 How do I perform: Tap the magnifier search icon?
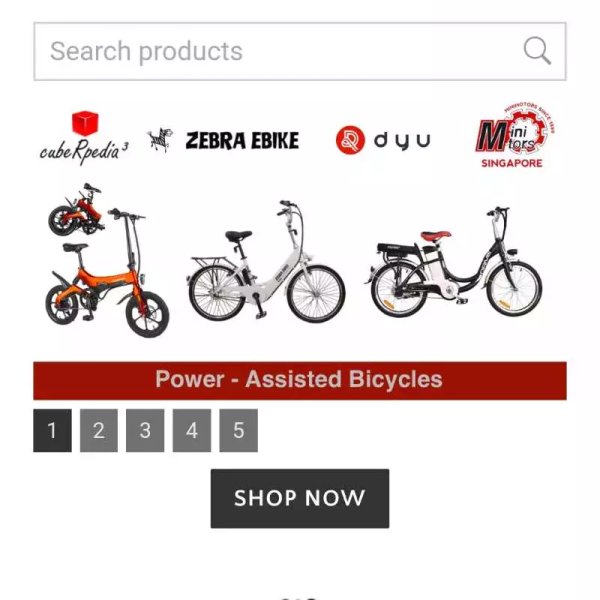click(537, 52)
